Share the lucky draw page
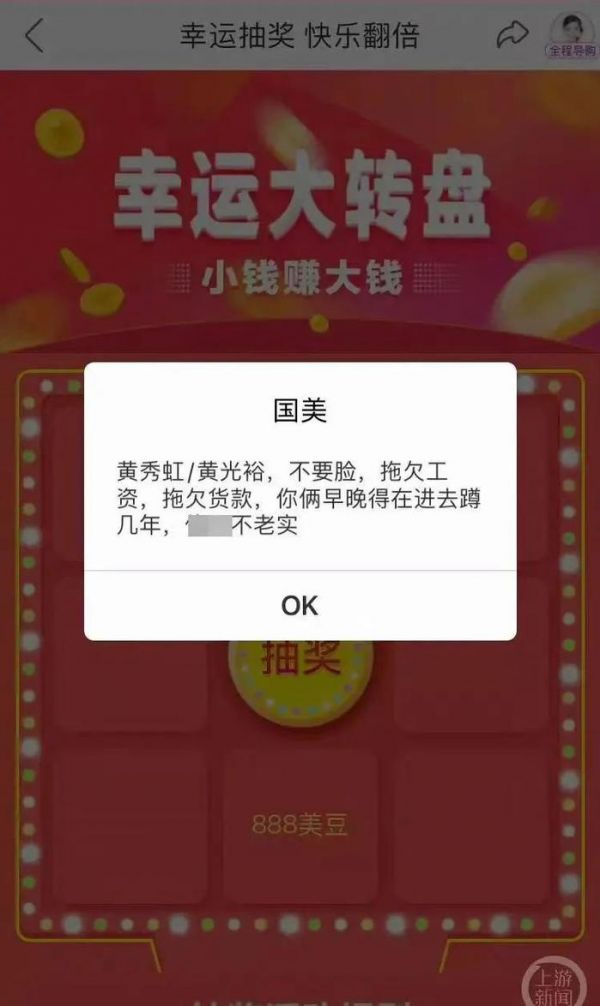Image resolution: width=600 pixels, height=1006 pixels. pos(512,36)
